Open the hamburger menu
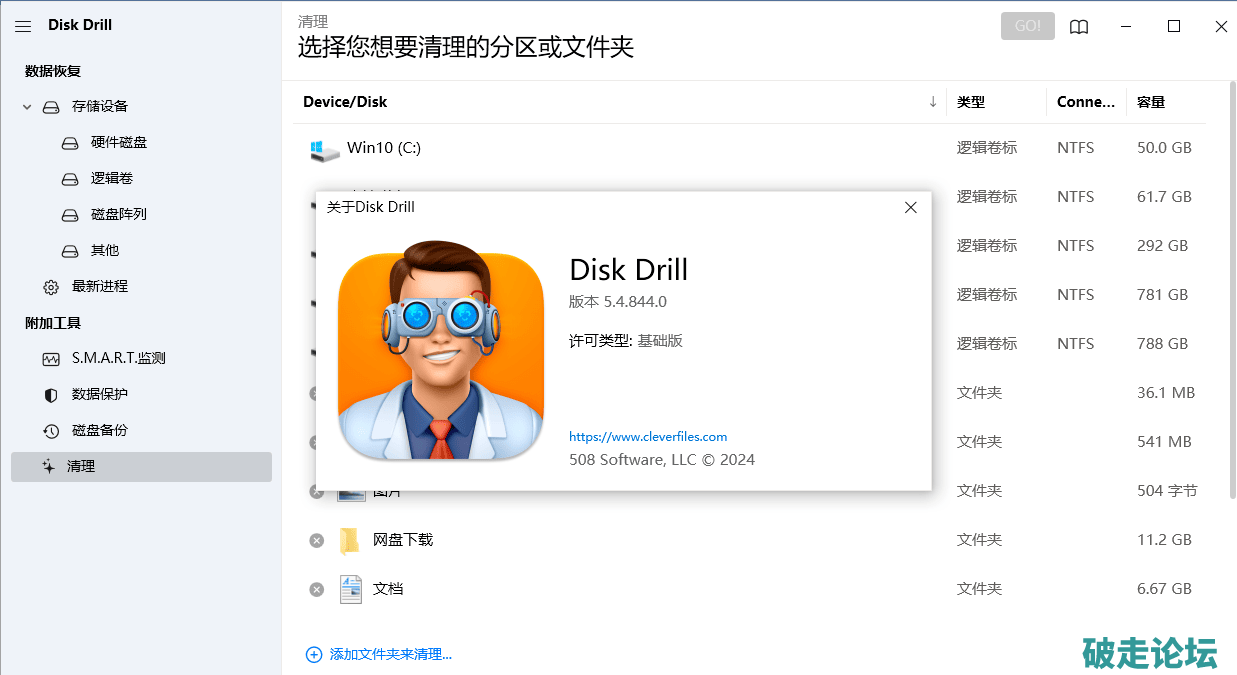This screenshot has height=675, width=1237. (x=23, y=26)
